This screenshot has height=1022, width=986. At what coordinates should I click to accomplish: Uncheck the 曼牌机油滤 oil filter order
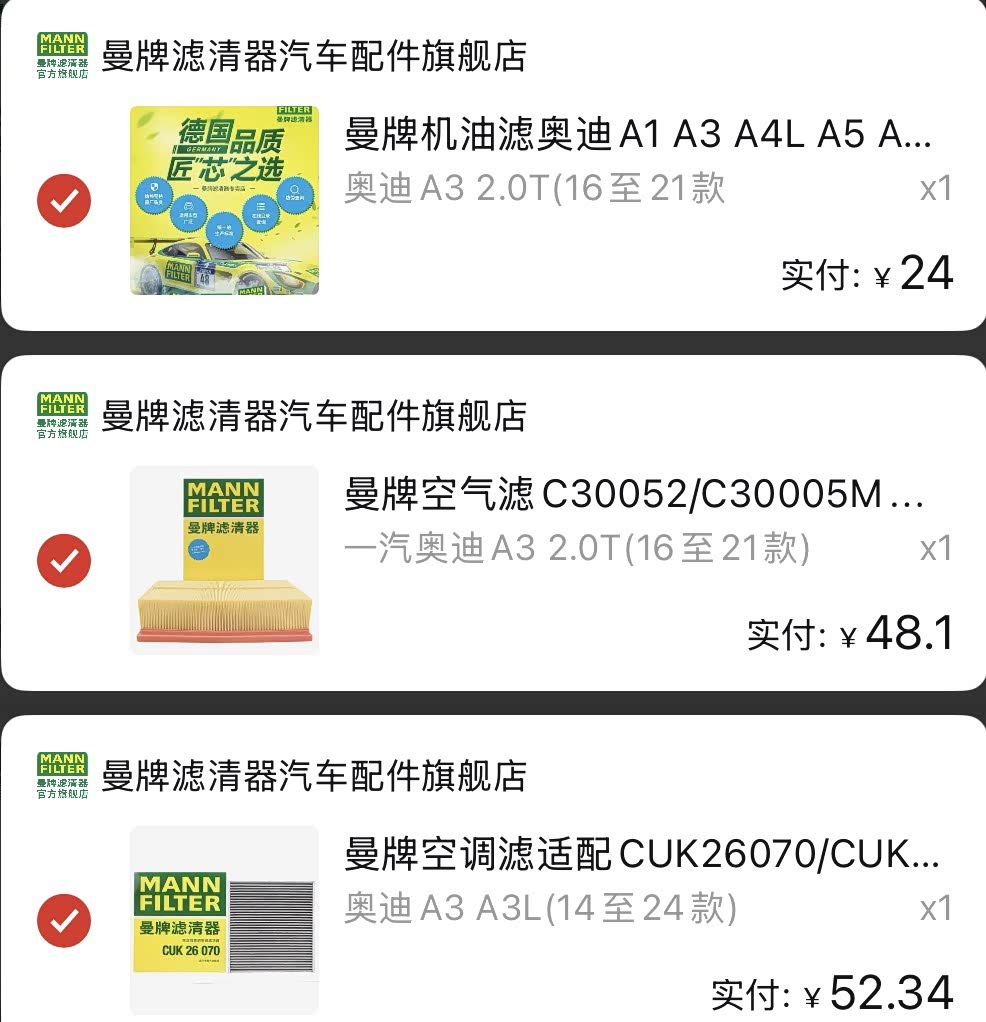64,201
